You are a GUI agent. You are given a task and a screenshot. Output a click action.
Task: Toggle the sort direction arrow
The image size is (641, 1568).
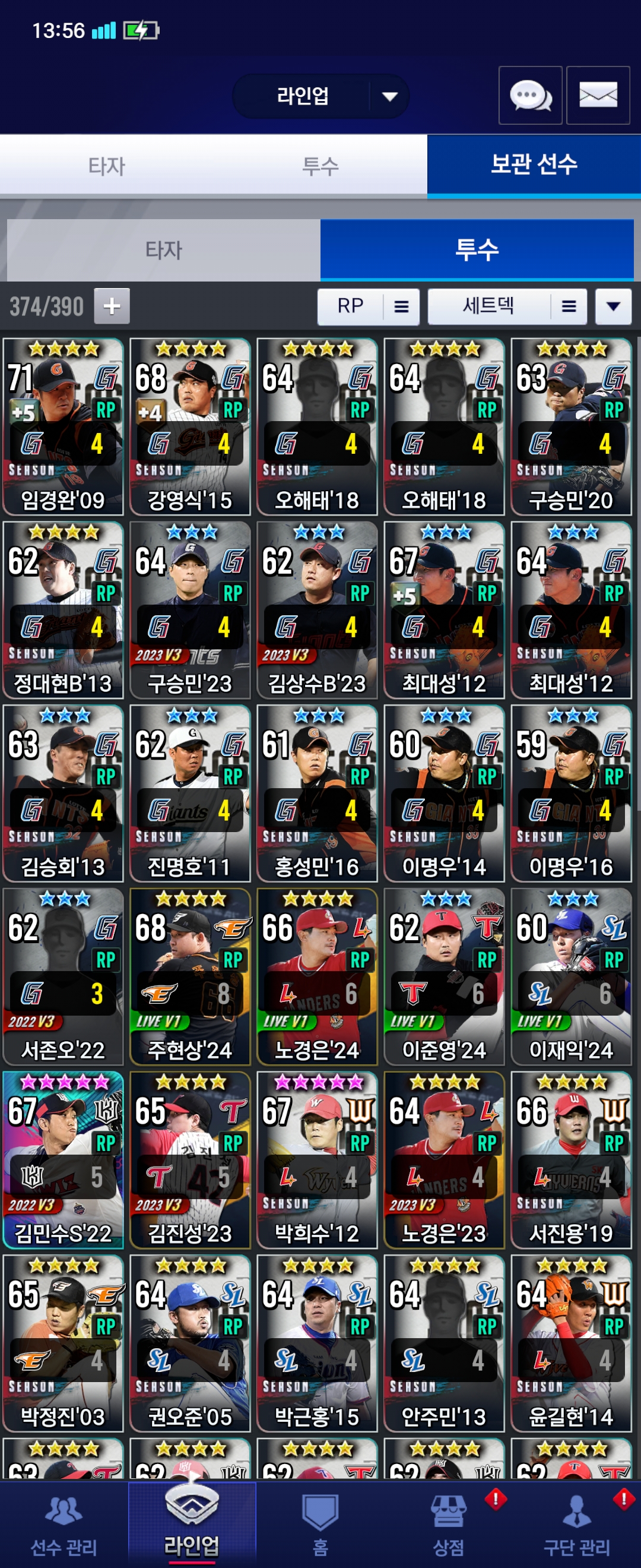(x=613, y=306)
